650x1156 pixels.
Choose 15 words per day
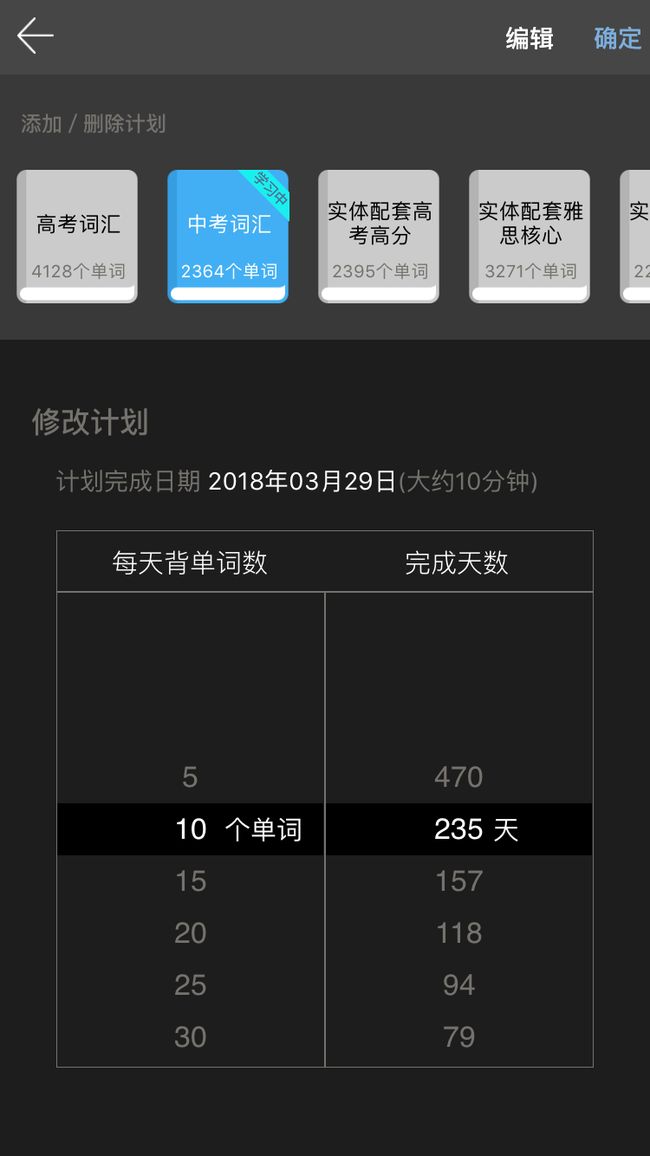pyautogui.click(x=190, y=881)
